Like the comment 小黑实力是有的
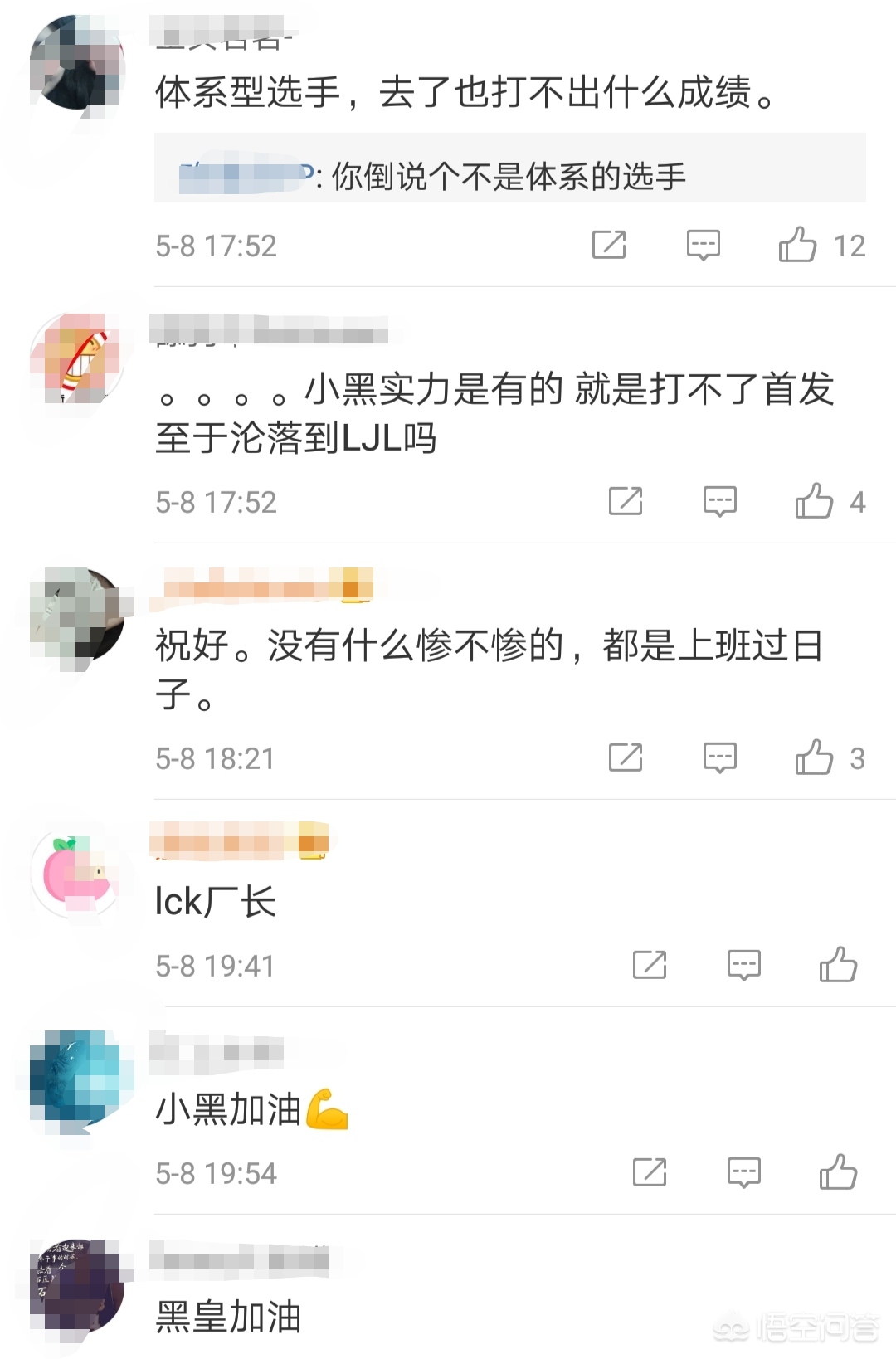 (814, 501)
